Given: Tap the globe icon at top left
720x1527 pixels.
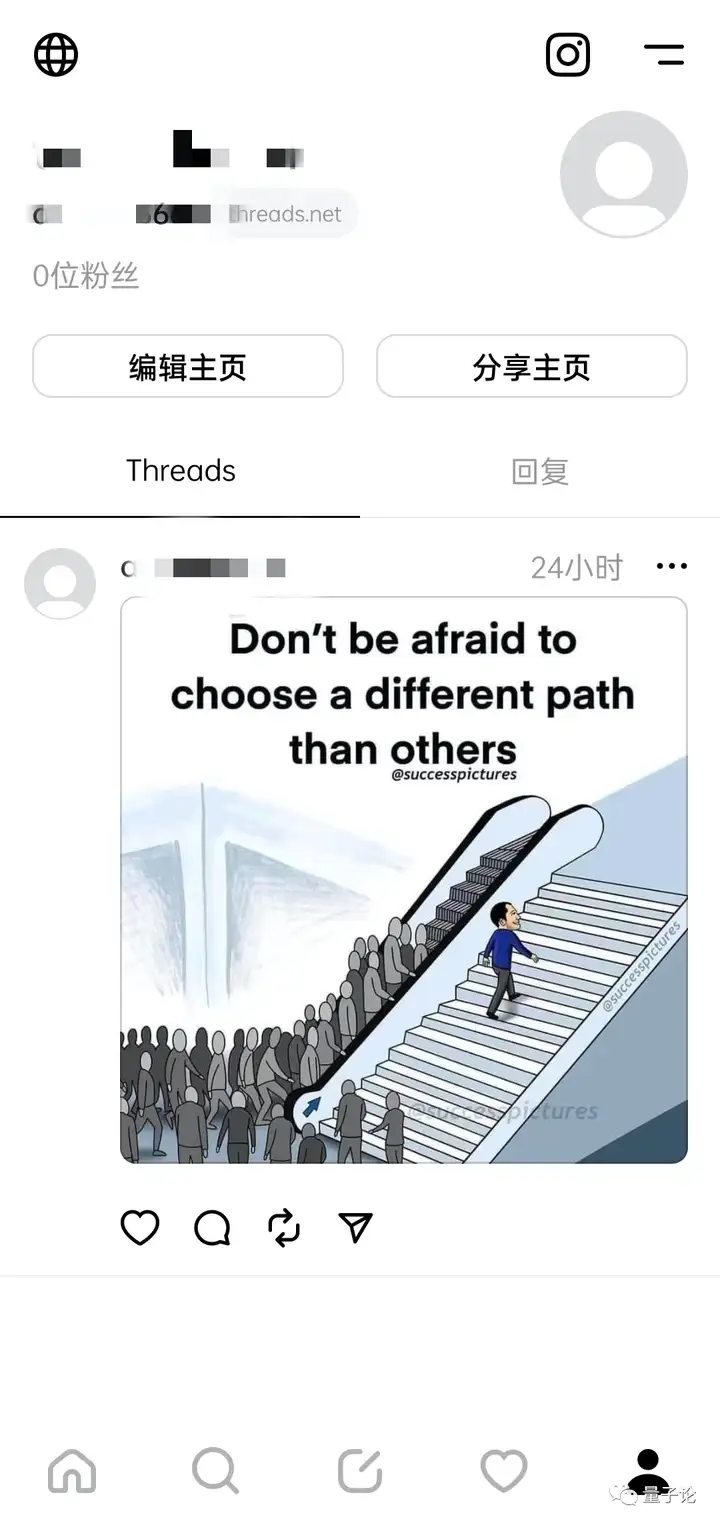Looking at the screenshot, I should pos(56,54).
